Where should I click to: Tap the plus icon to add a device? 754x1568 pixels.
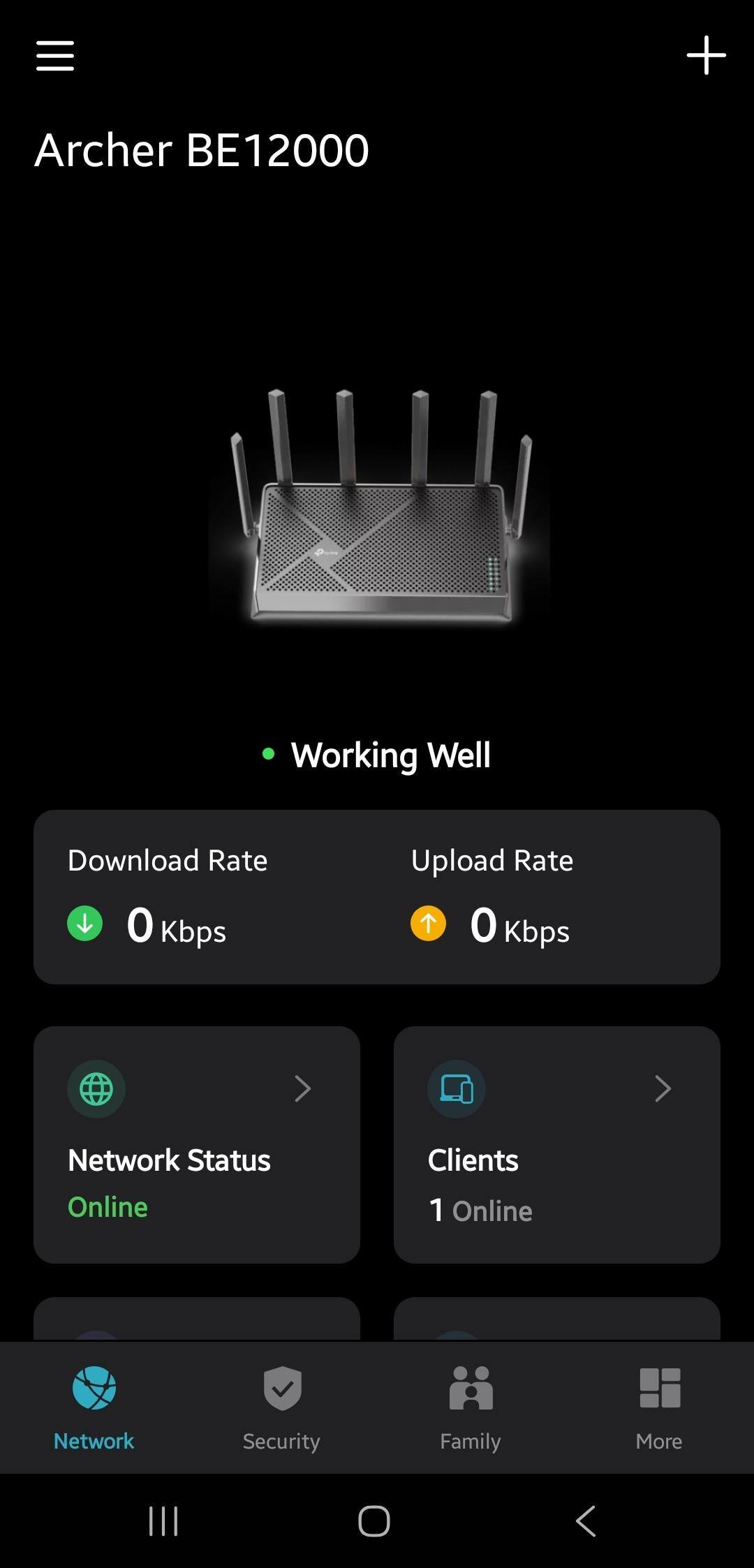[x=706, y=55]
